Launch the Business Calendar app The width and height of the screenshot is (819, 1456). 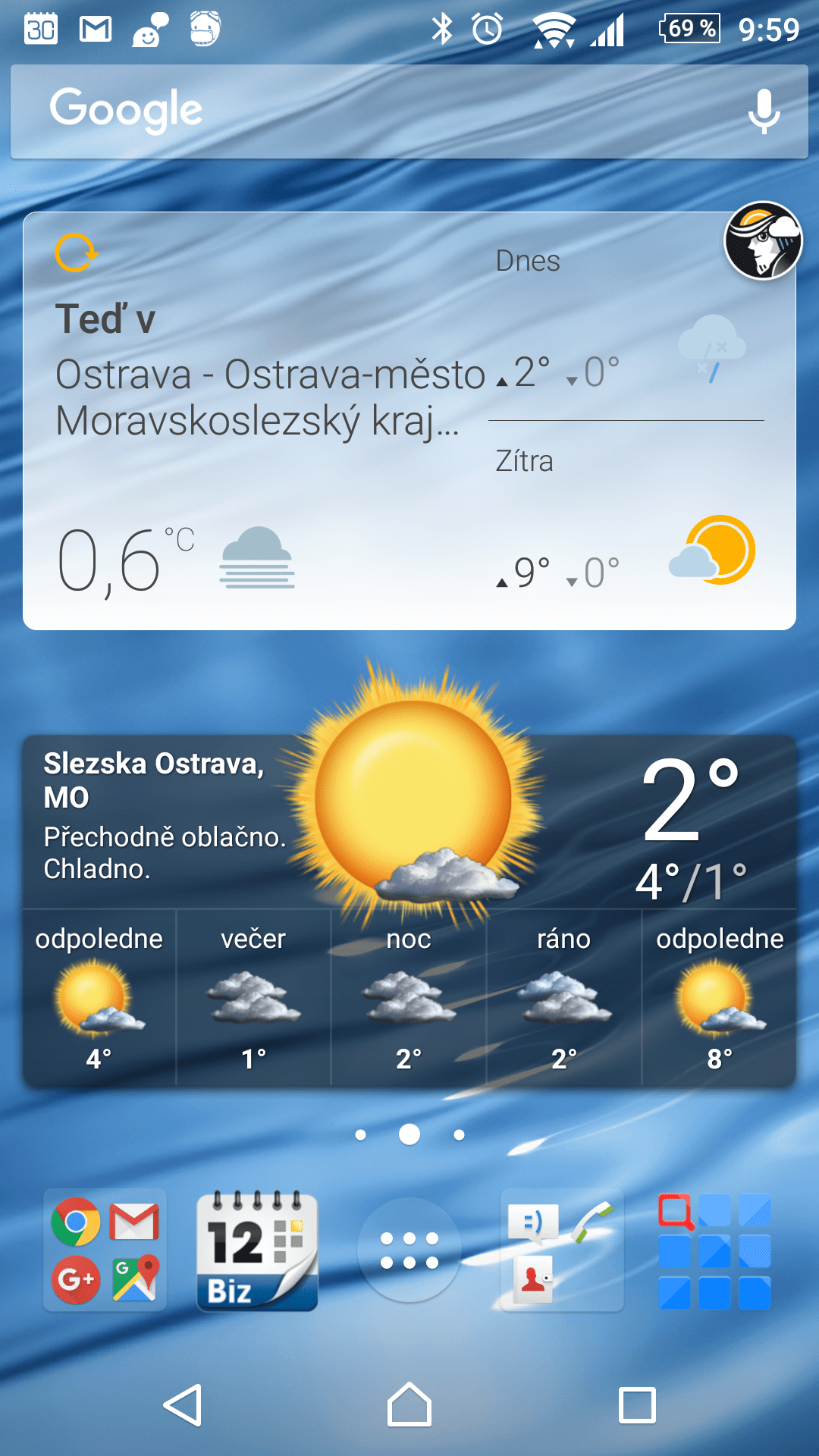pos(257,1250)
